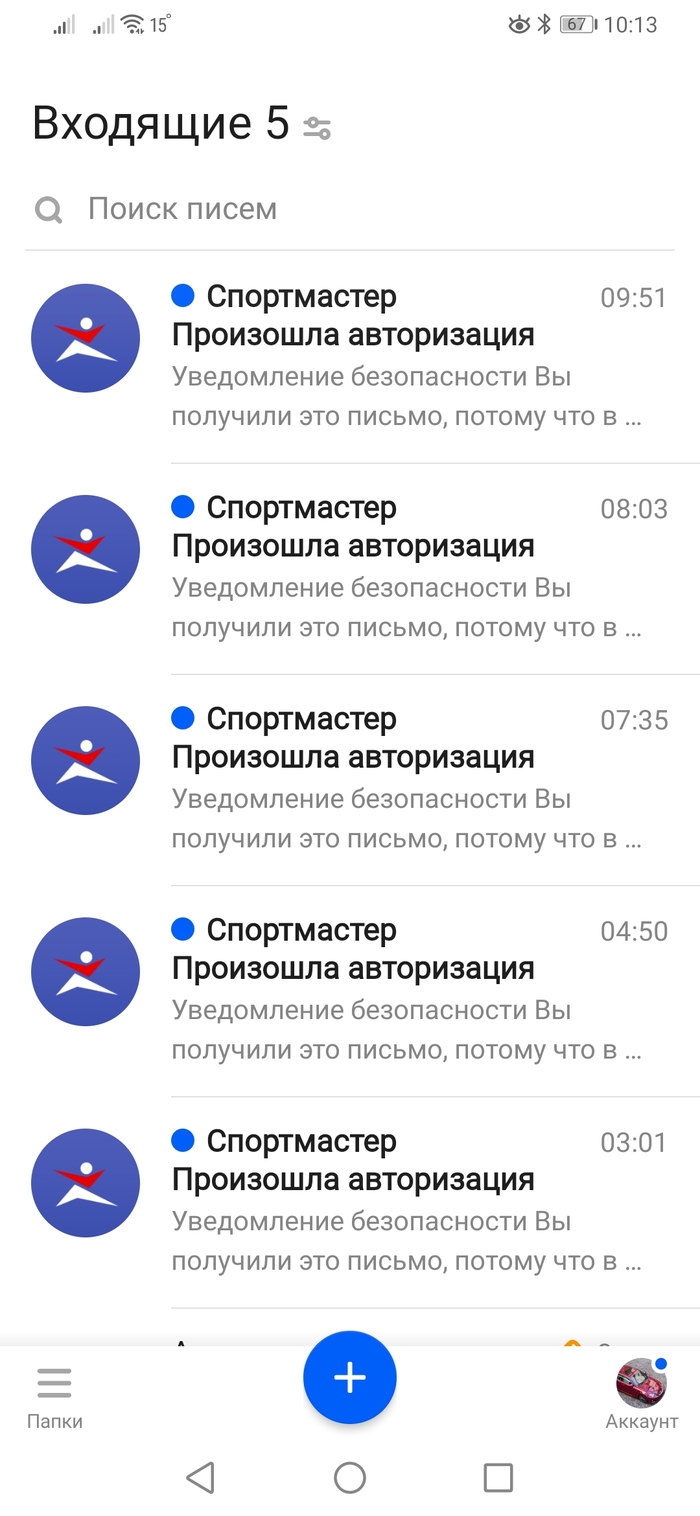Go to the Аккаунт tab
Viewport: 700px width, 1516px height.
[x=641, y=1396]
